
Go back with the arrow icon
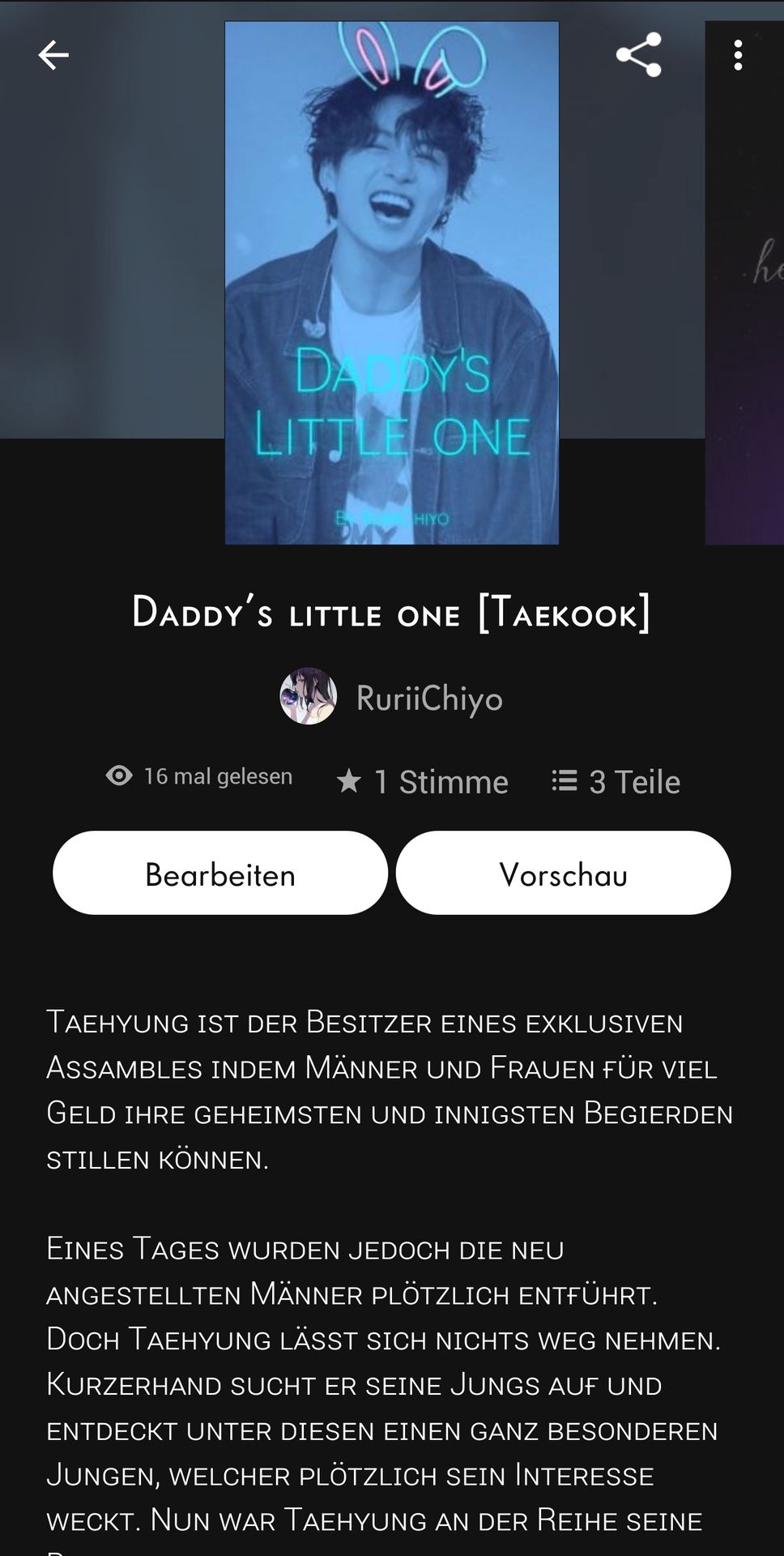pyautogui.click(x=53, y=55)
